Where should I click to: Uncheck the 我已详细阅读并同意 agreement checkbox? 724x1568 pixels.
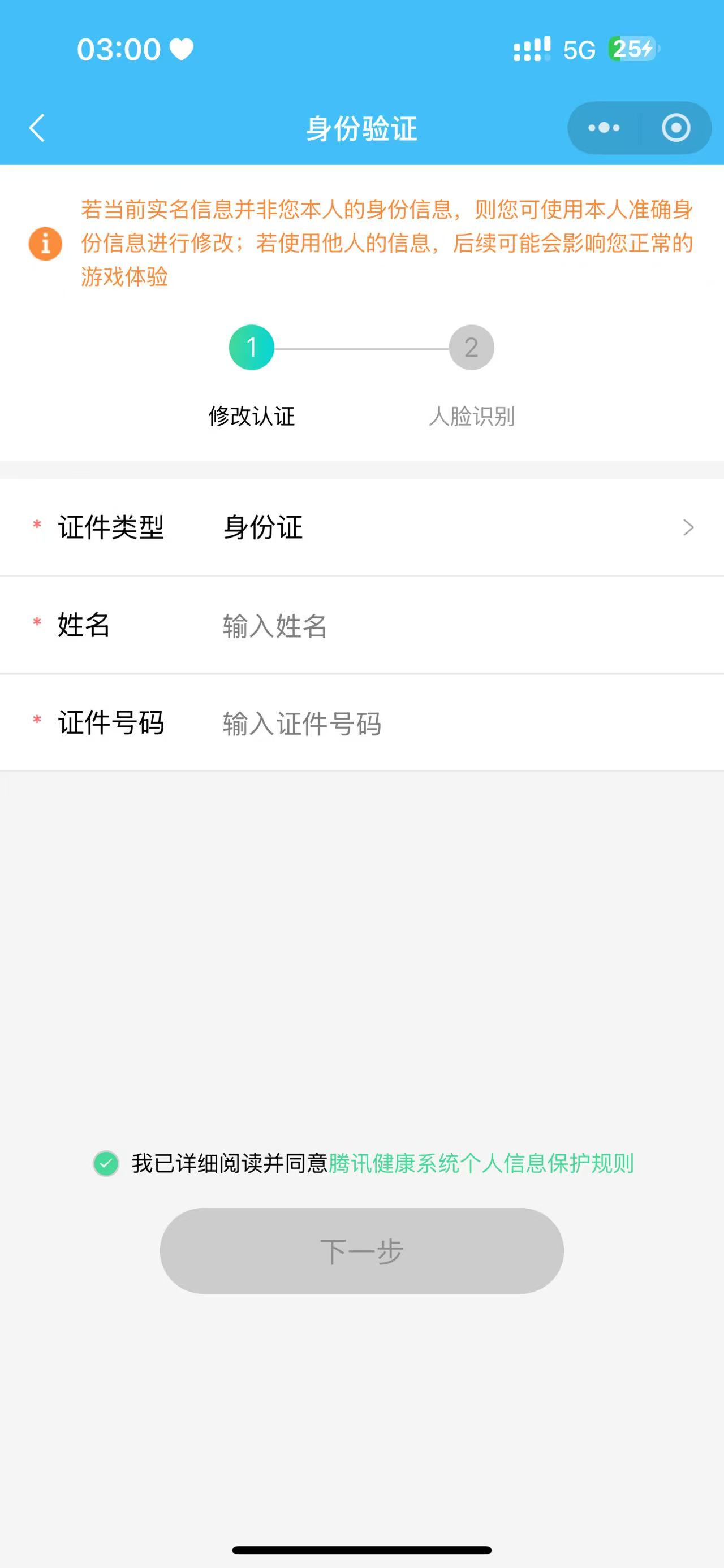pos(106,1164)
